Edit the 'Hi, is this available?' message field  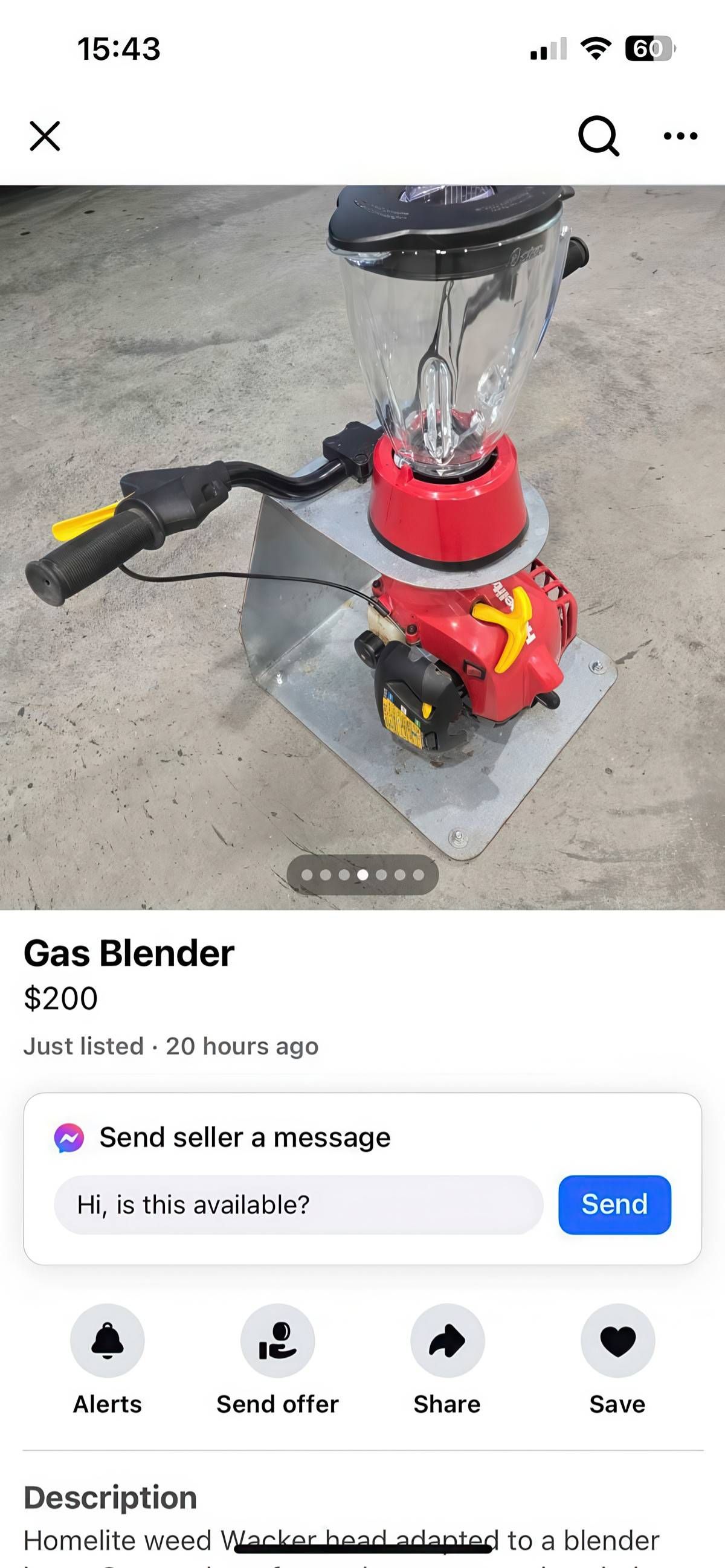coord(298,1204)
